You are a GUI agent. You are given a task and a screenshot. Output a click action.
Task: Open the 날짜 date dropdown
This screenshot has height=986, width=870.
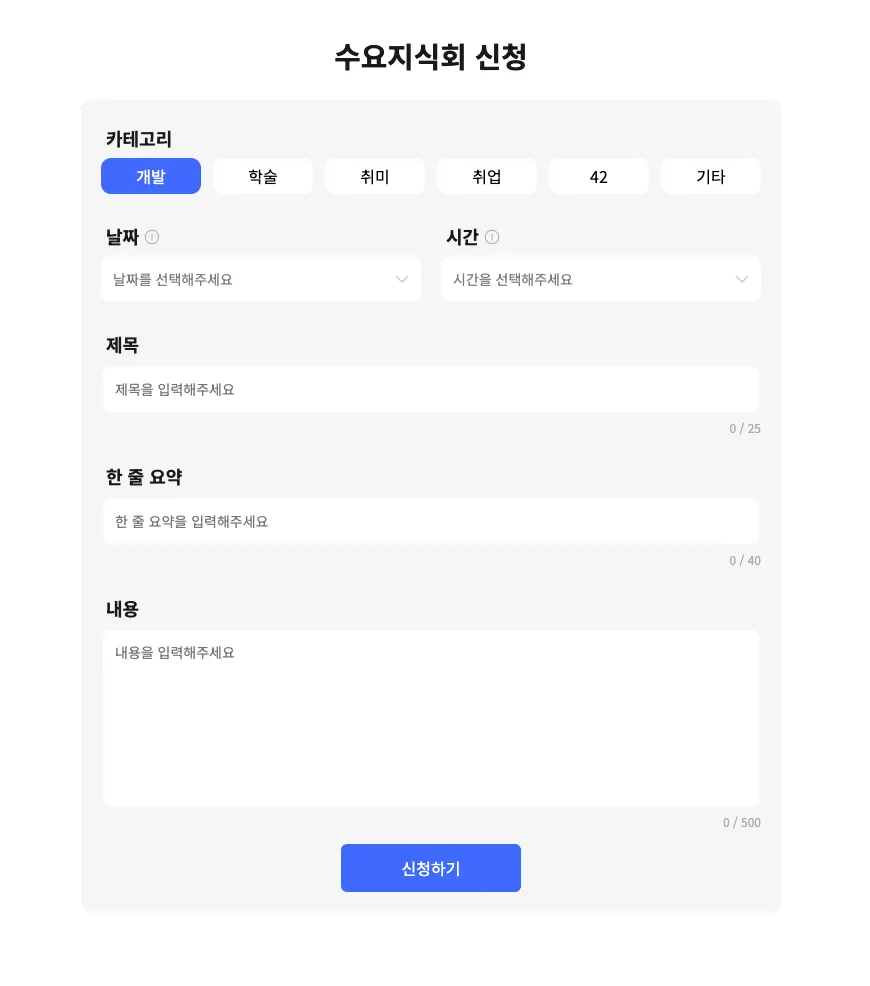pos(261,280)
